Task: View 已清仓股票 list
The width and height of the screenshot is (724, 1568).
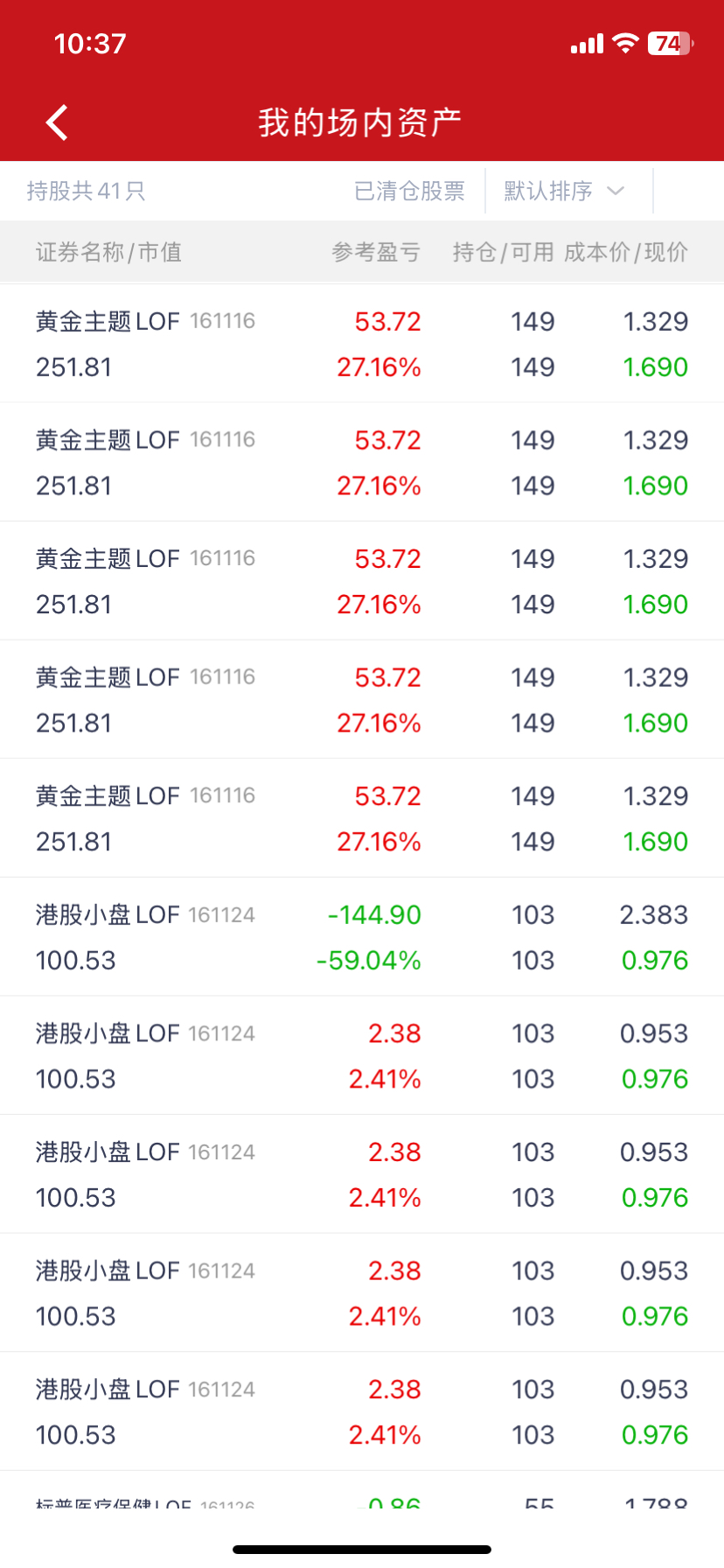Action: pyautogui.click(x=409, y=191)
